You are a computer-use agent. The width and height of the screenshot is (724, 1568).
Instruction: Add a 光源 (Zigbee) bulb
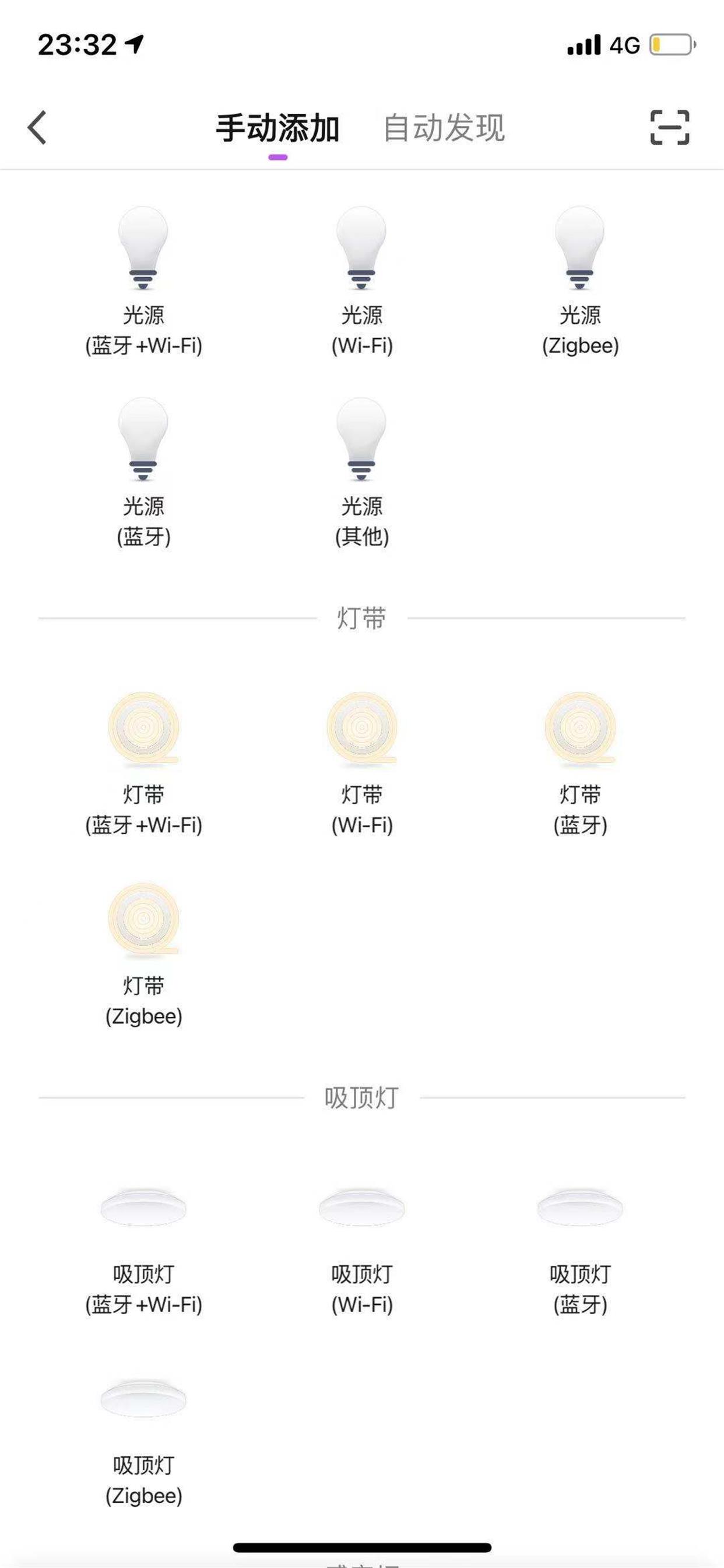(x=580, y=280)
